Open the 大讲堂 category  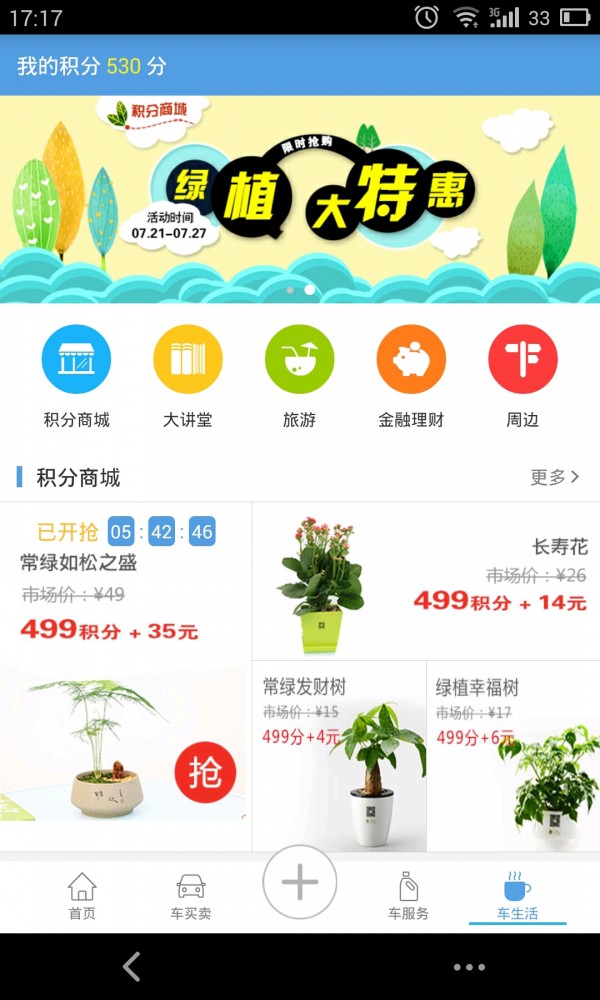pyautogui.click(x=188, y=360)
